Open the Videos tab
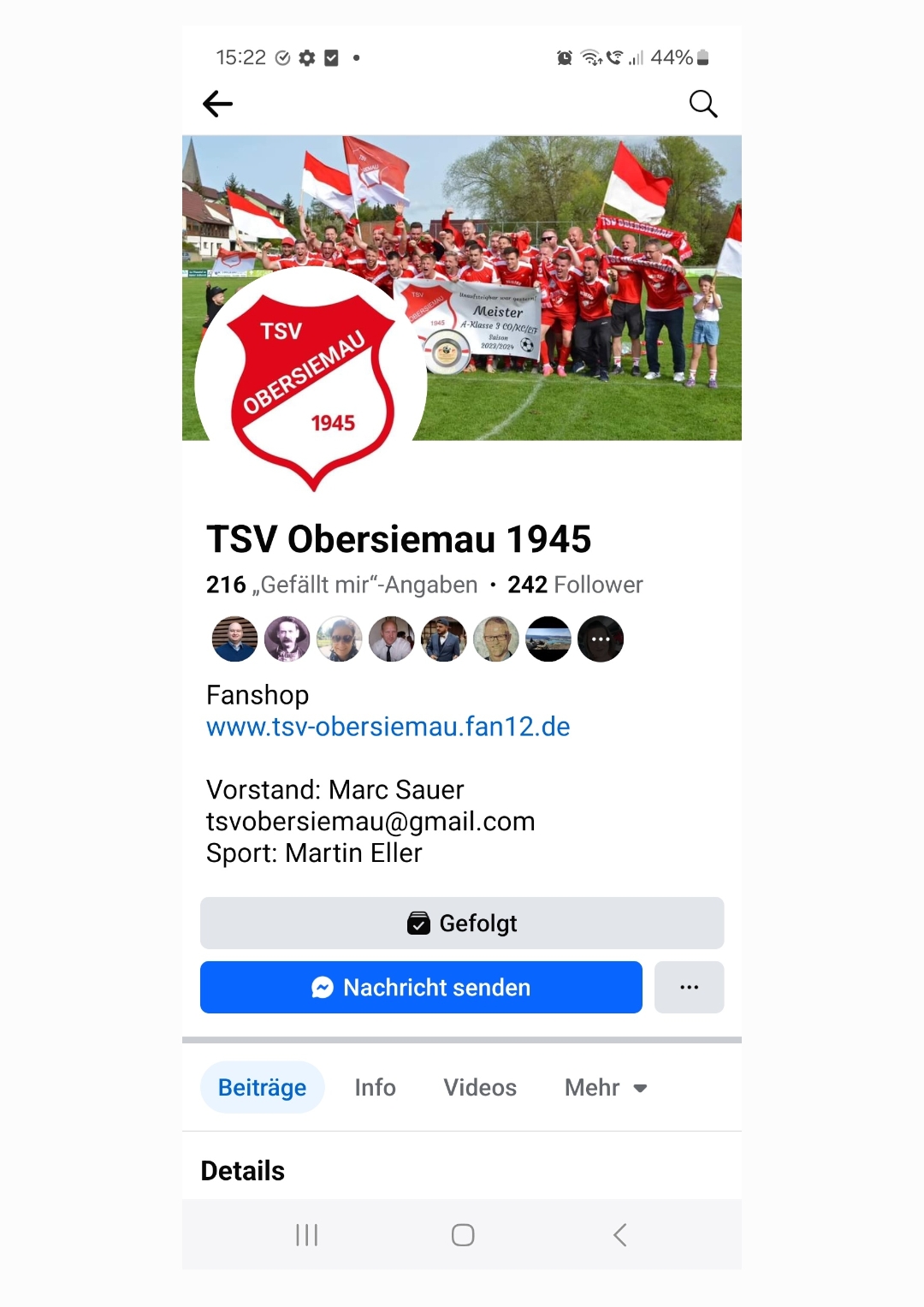924x1307 pixels. click(x=479, y=1087)
